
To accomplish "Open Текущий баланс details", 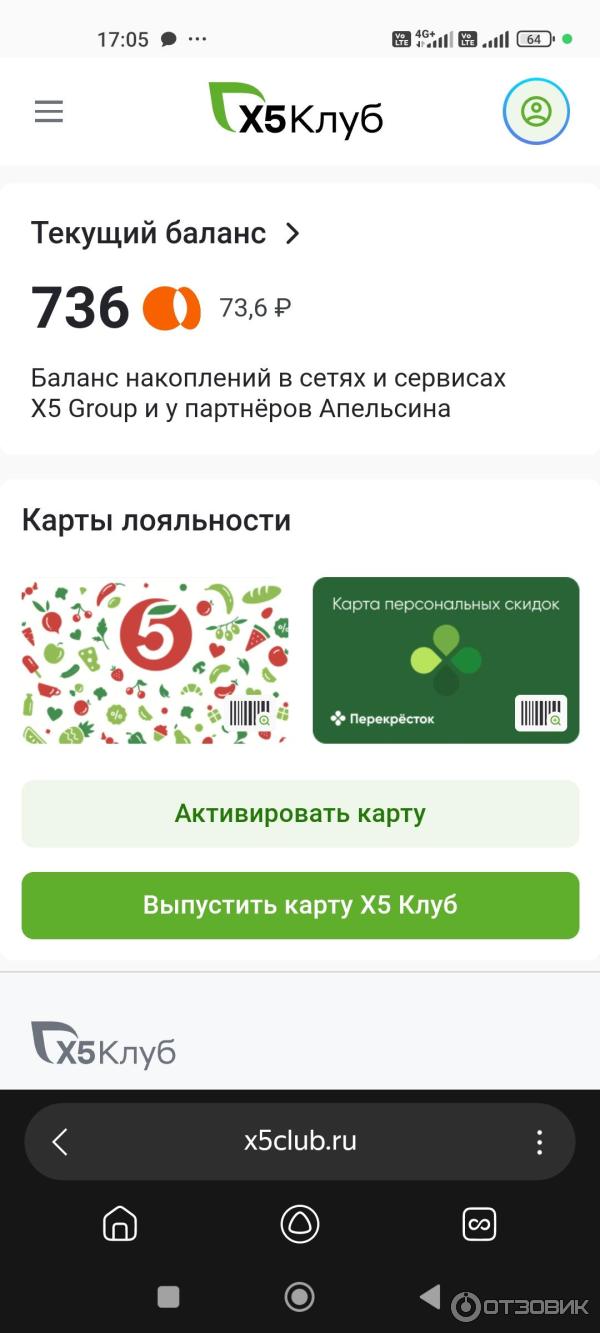I will pos(166,234).
